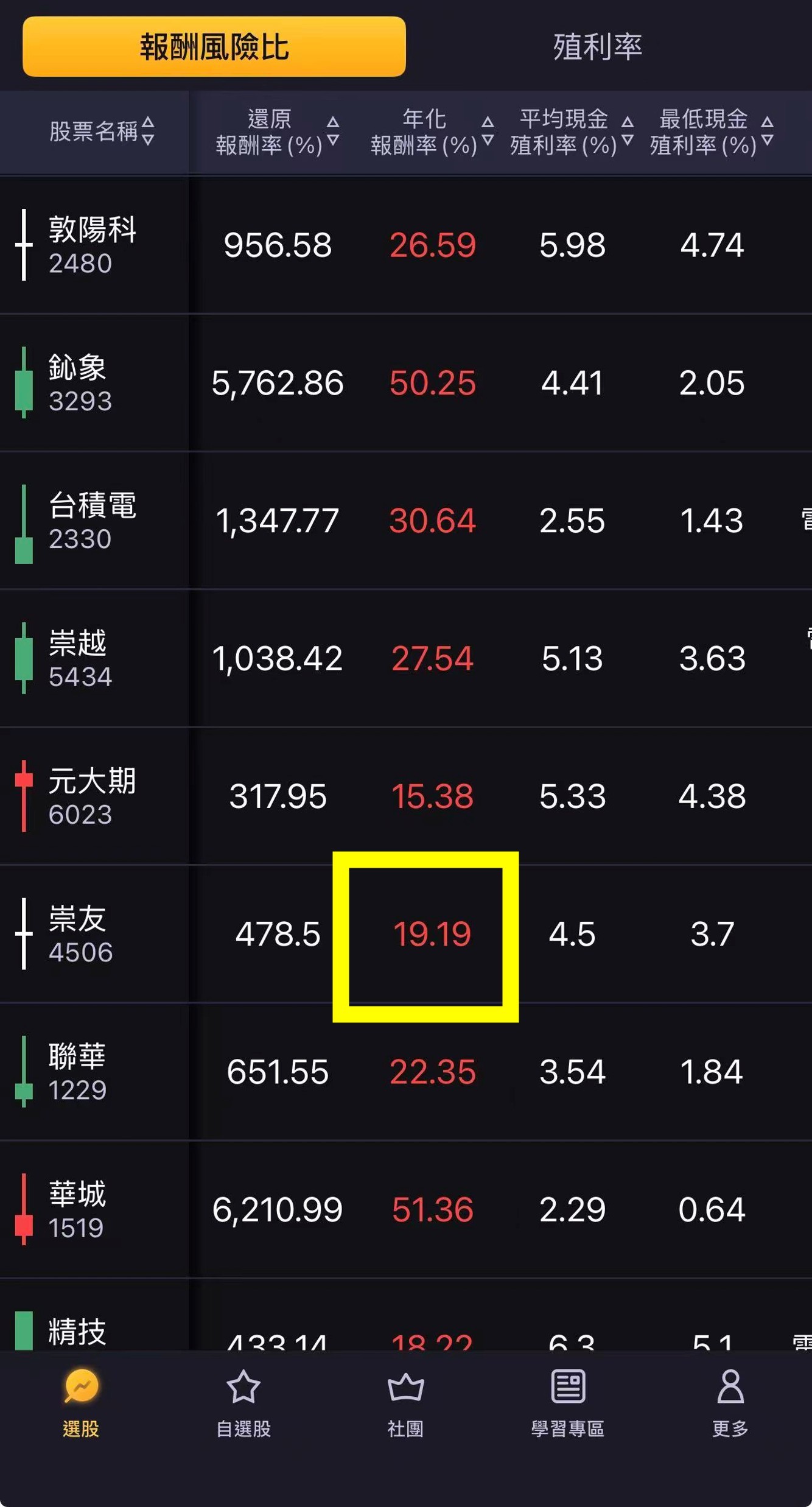
Task: Sort by 股票名稱 column
Action: tap(101, 131)
